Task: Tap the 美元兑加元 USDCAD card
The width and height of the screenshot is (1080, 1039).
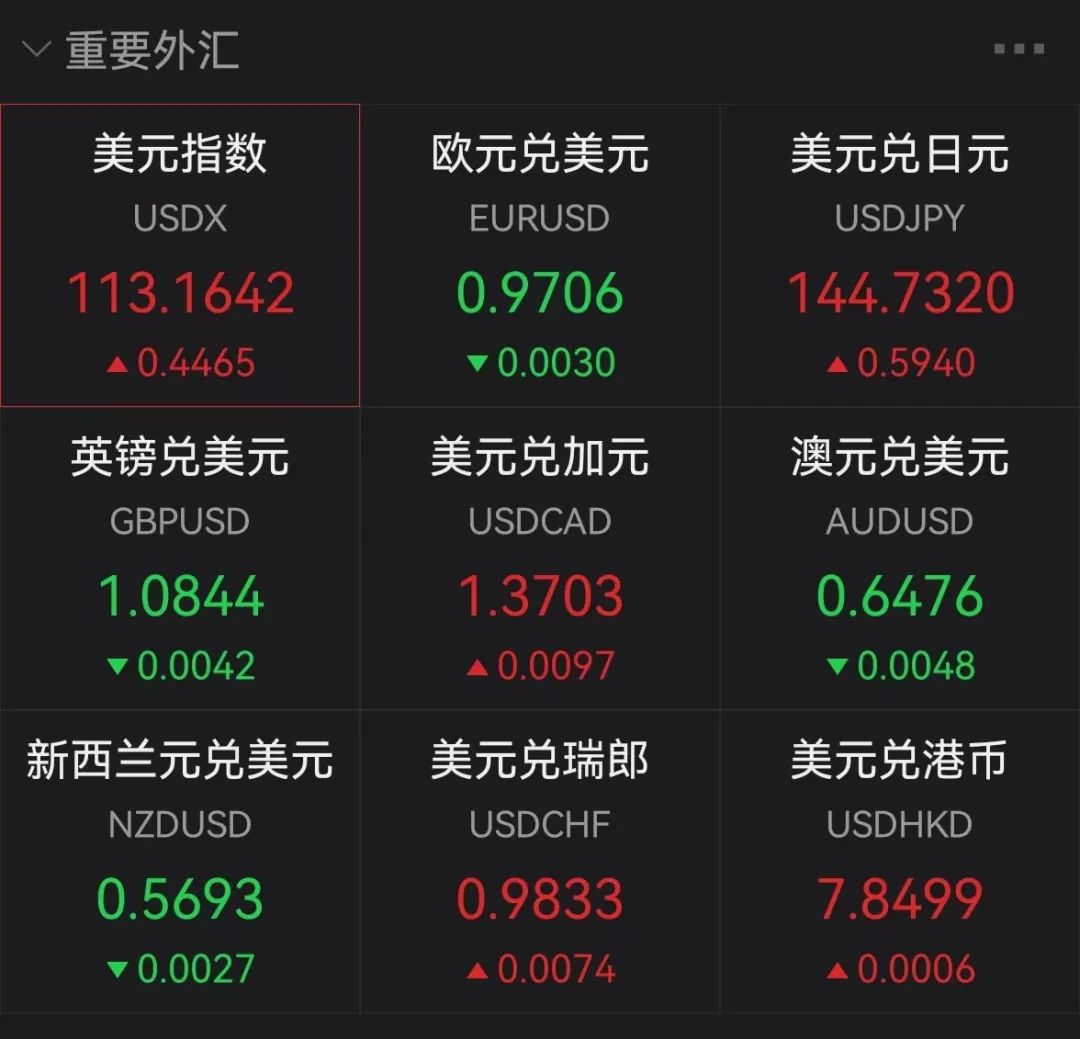Action: point(540,558)
